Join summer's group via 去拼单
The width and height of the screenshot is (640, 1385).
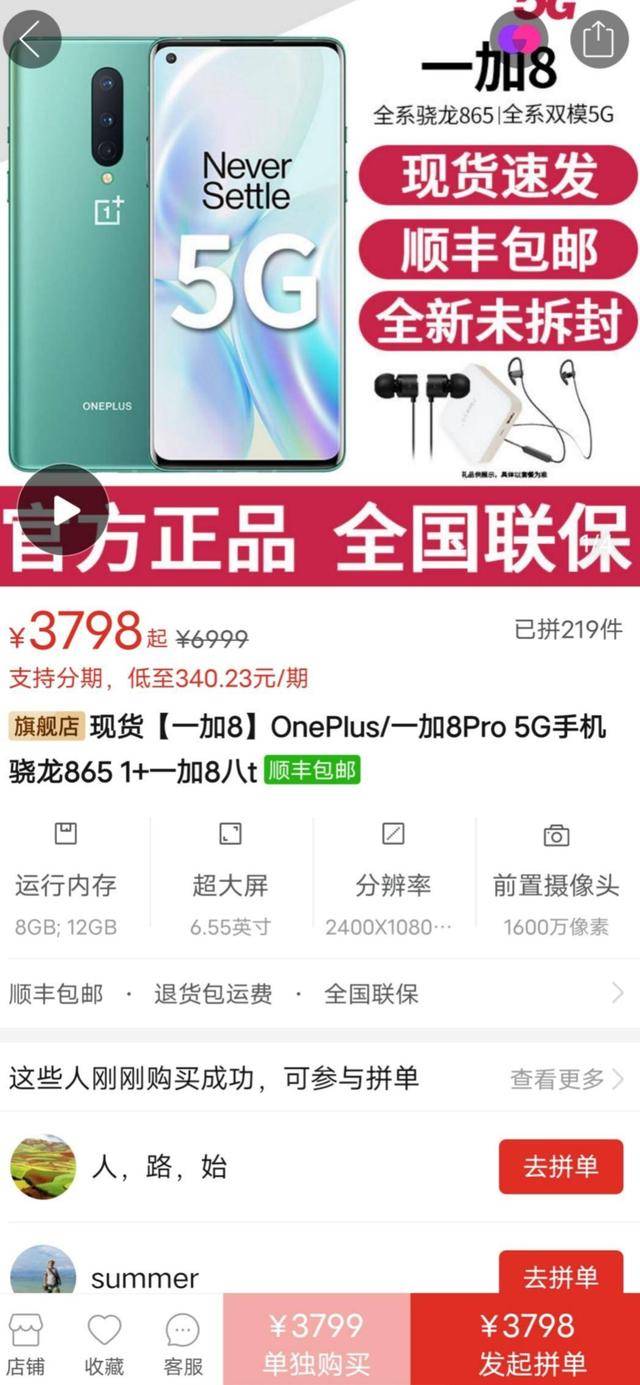tap(560, 1273)
